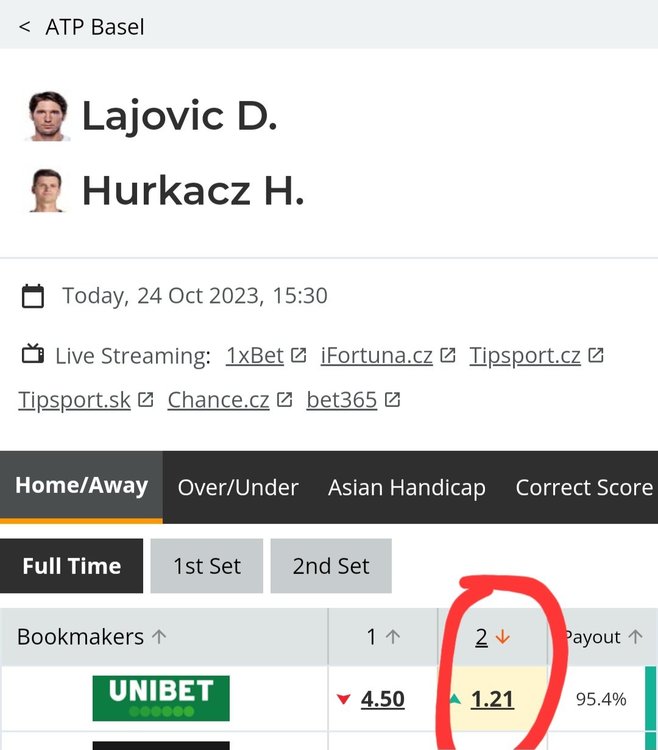Open the Unibet 1.21 odds
This screenshot has width=658, height=750.
pyautogui.click(x=492, y=699)
